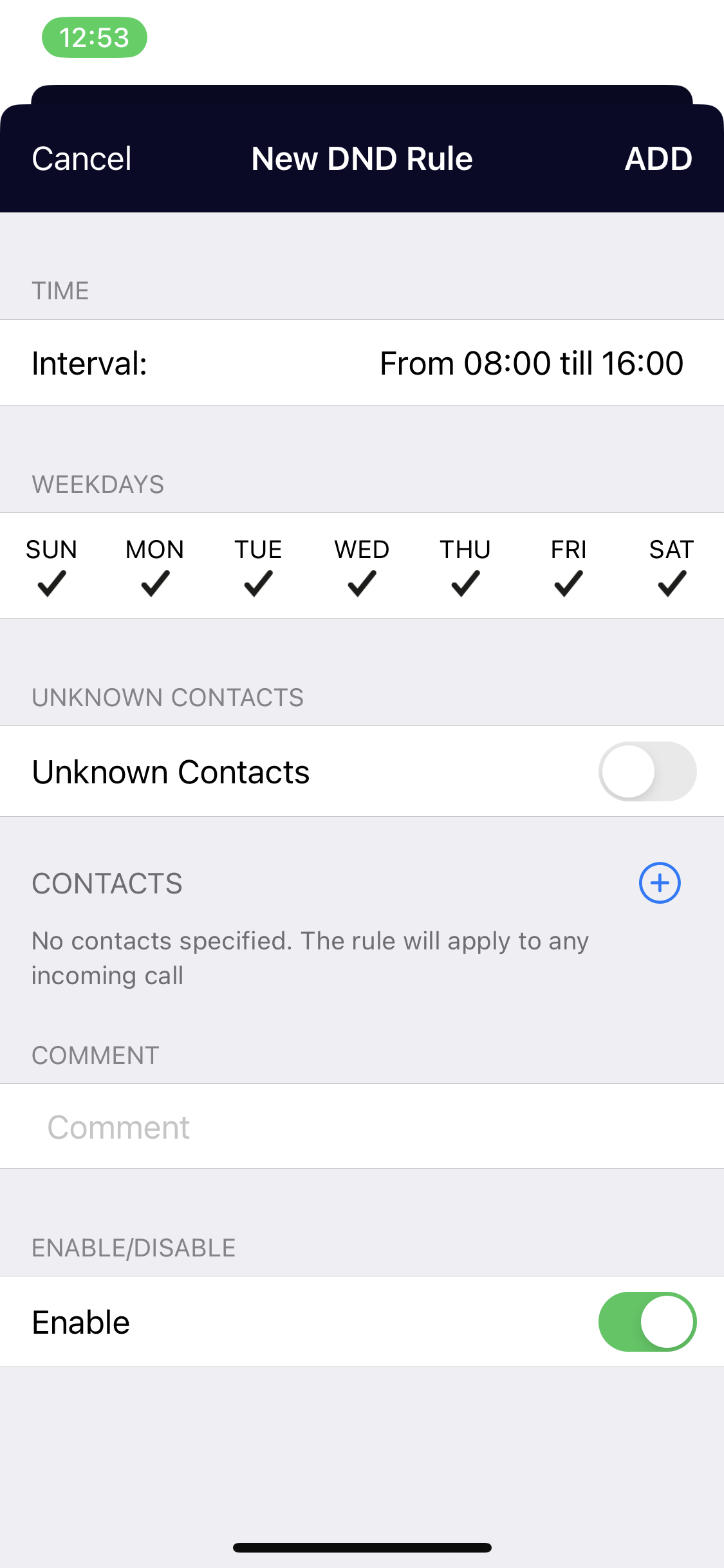Open the Interval time picker
Image resolution: width=724 pixels, height=1568 pixels.
[x=362, y=363]
